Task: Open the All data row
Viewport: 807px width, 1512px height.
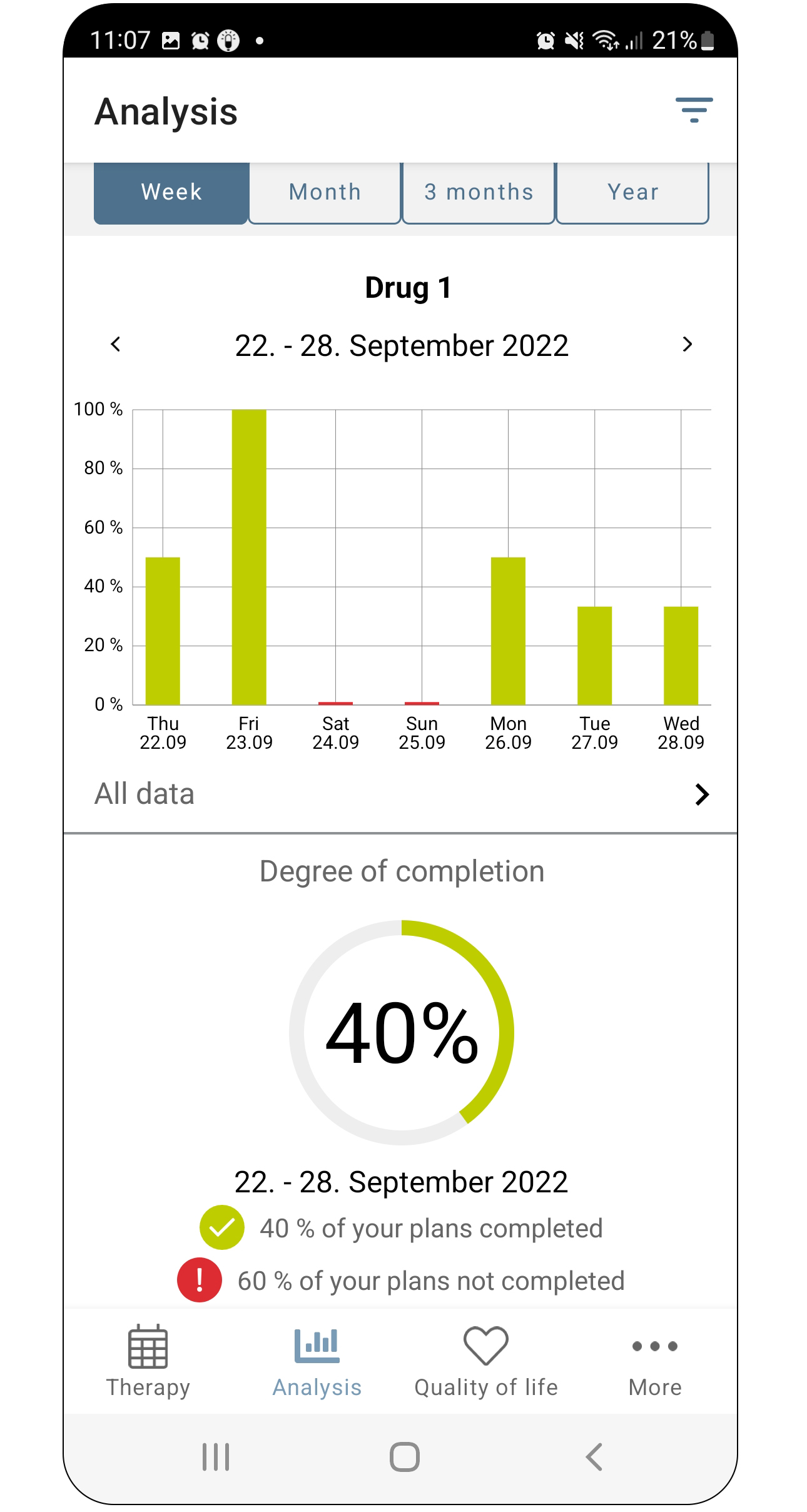Action: tap(400, 794)
